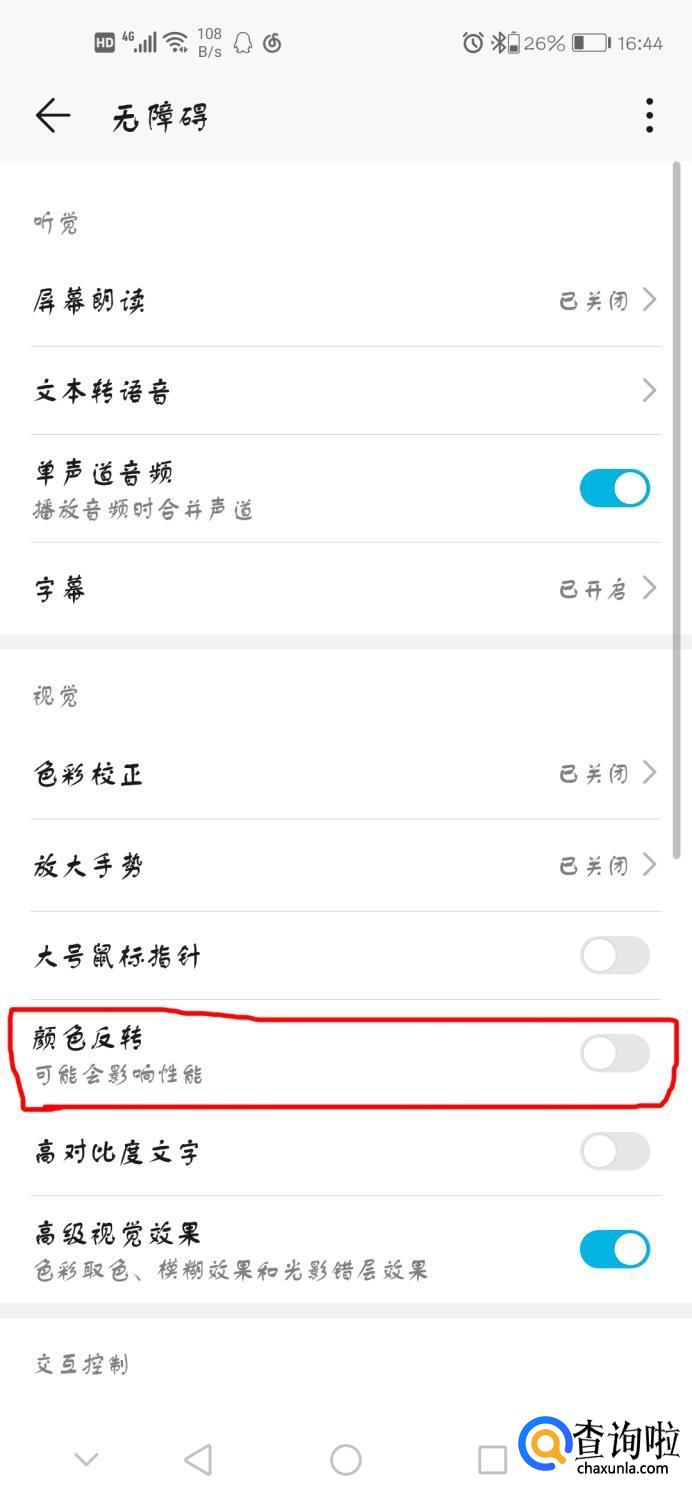Tap the system home button
692x1499 pixels.
click(x=345, y=1460)
